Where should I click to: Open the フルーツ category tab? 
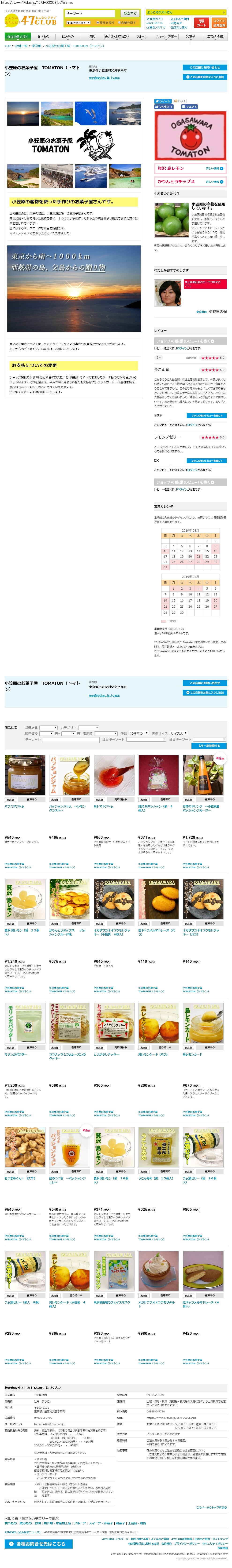[x=141, y=36]
